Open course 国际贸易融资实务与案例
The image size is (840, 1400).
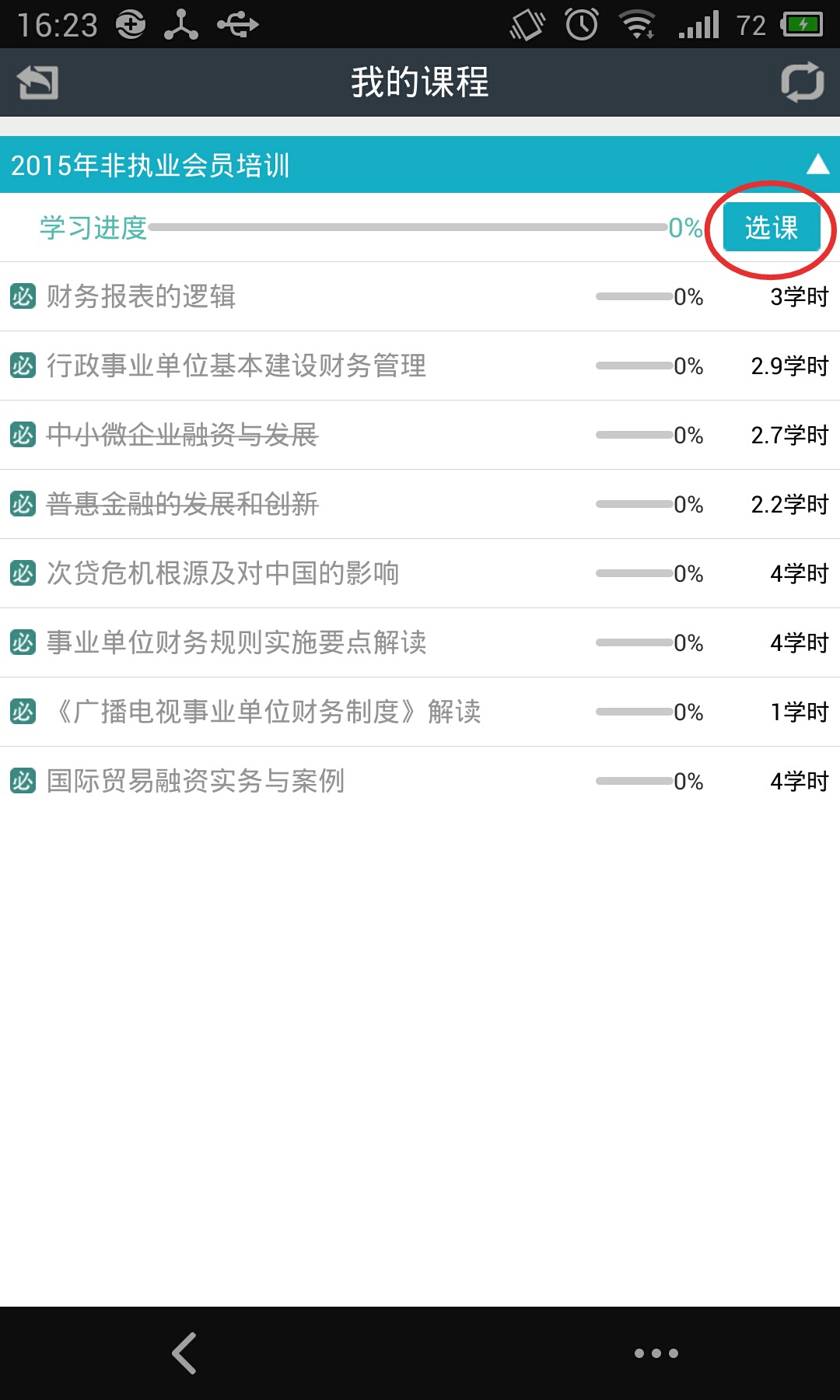tap(420, 781)
